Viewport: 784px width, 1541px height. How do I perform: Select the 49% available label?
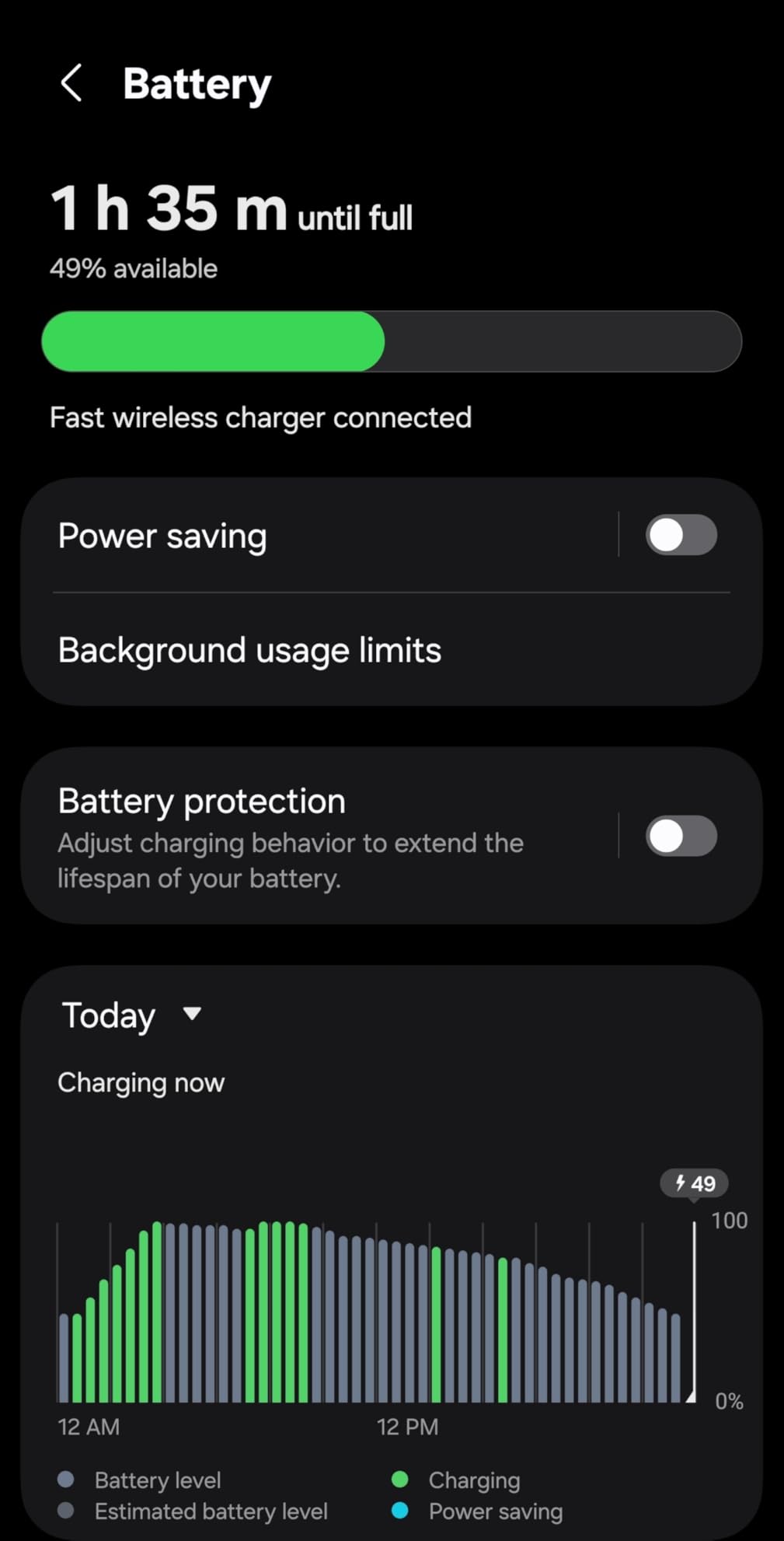coord(133,268)
